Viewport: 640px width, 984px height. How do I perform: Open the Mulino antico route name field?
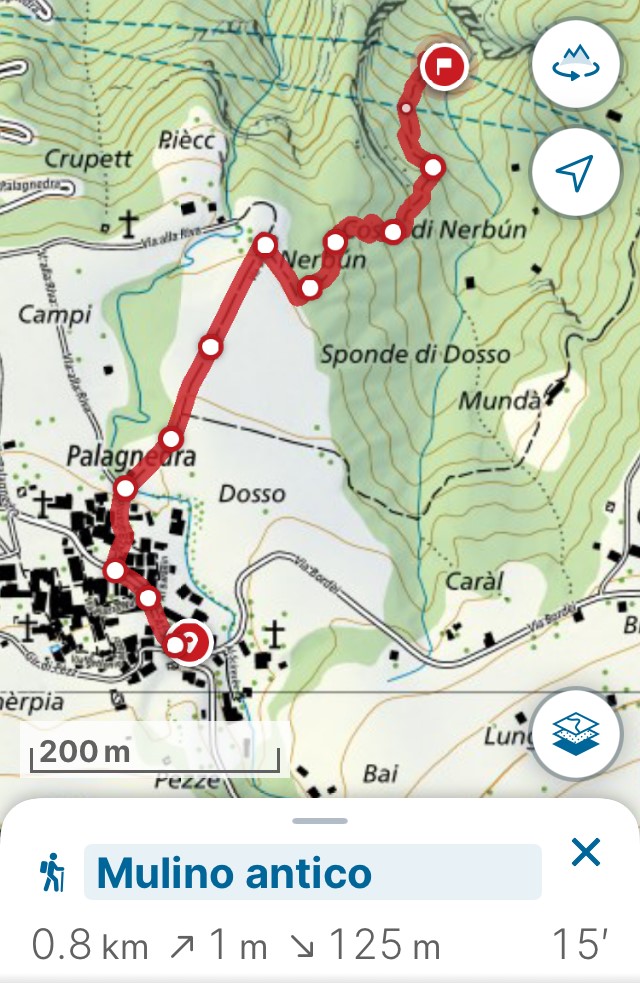312,872
